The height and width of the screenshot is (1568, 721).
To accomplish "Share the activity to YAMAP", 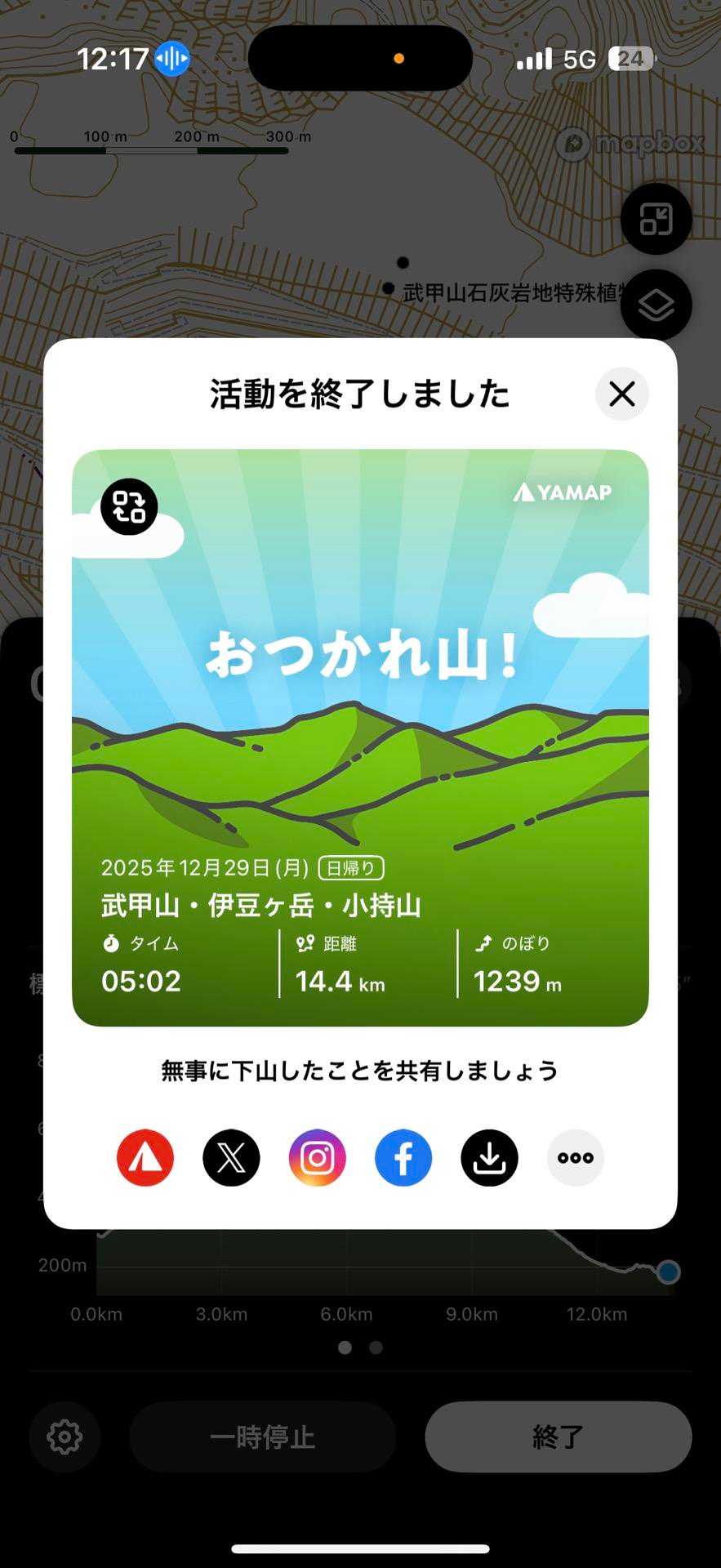I will point(145,1157).
